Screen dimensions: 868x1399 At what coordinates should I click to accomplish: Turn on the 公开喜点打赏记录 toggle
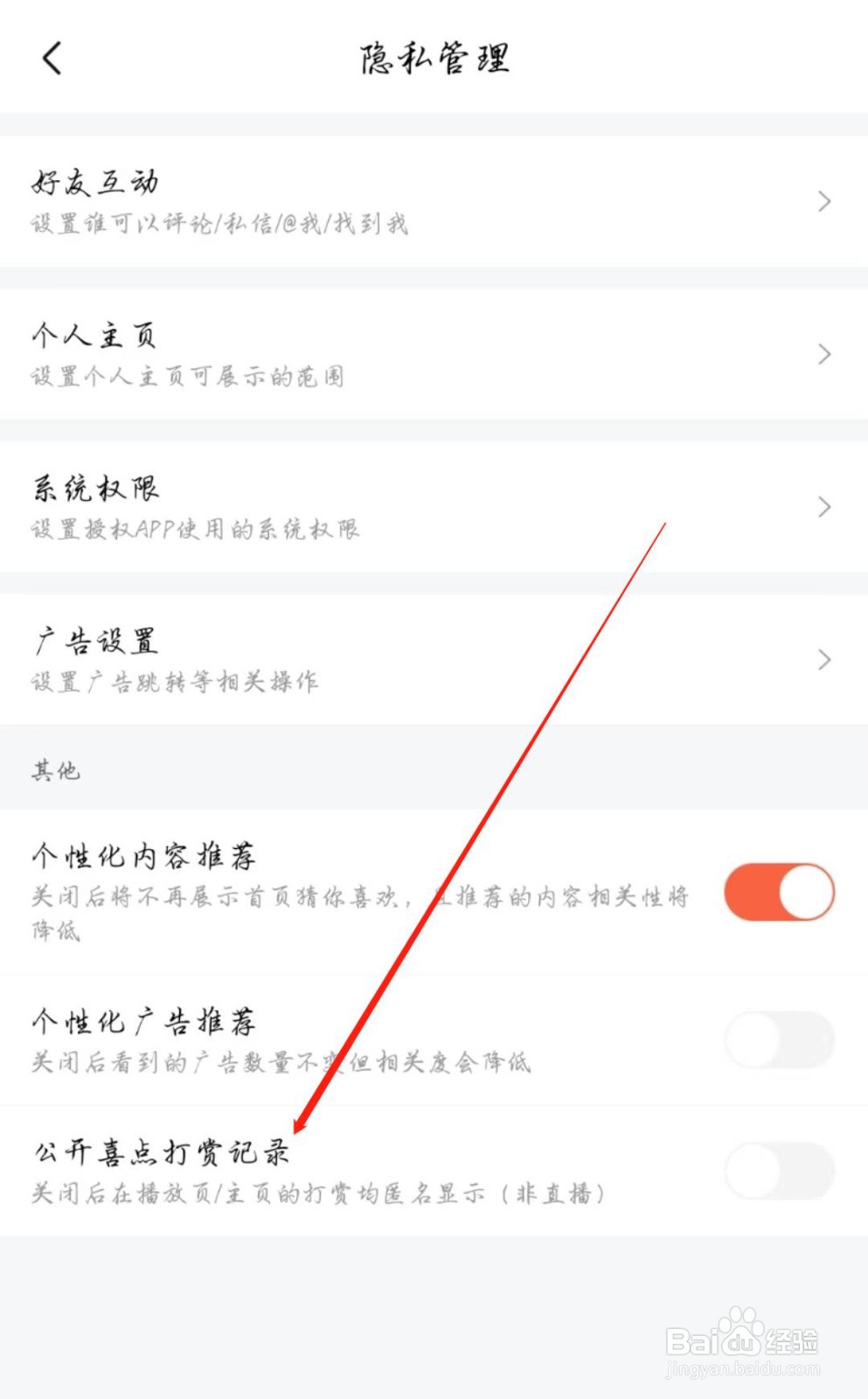click(x=779, y=1172)
